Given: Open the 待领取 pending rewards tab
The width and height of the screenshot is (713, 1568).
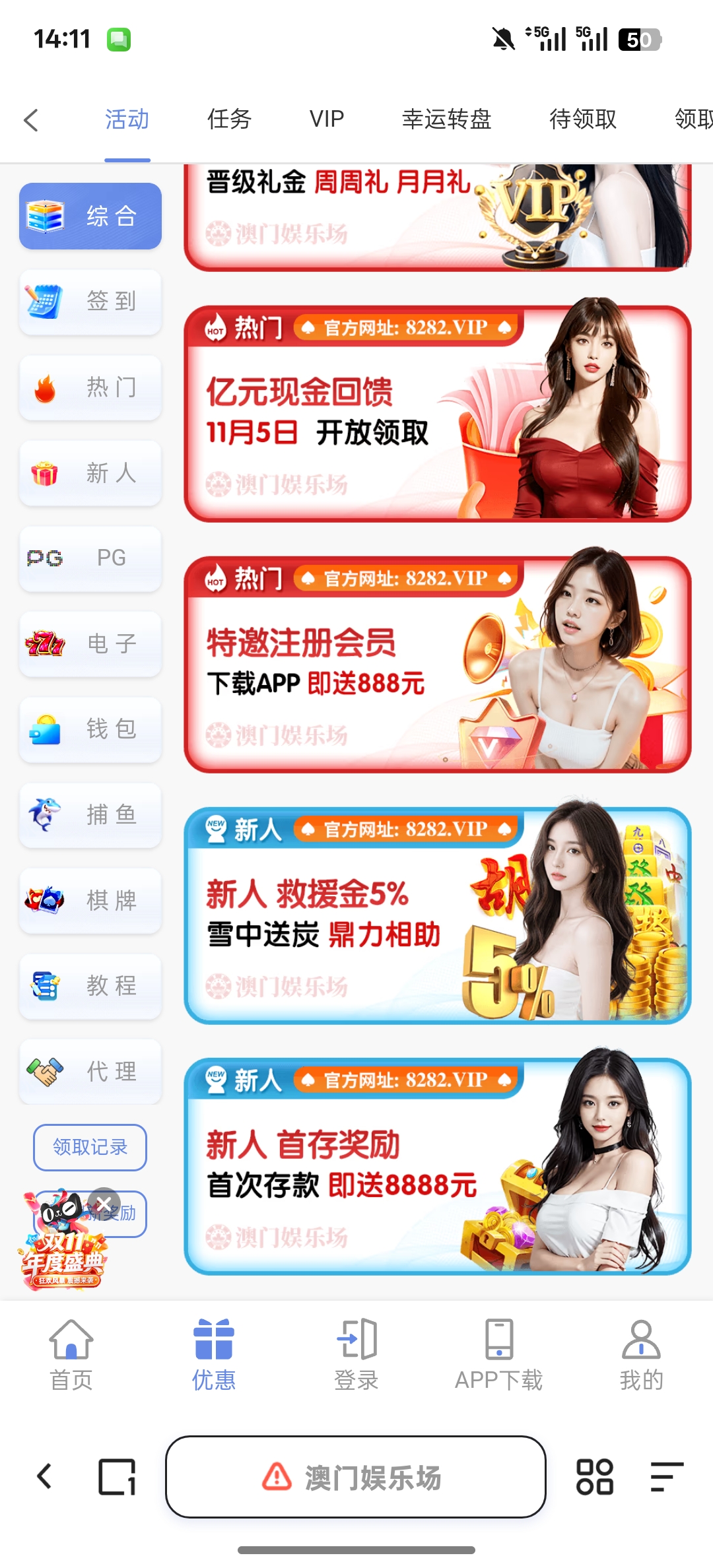Looking at the screenshot, I should [584, 119].
